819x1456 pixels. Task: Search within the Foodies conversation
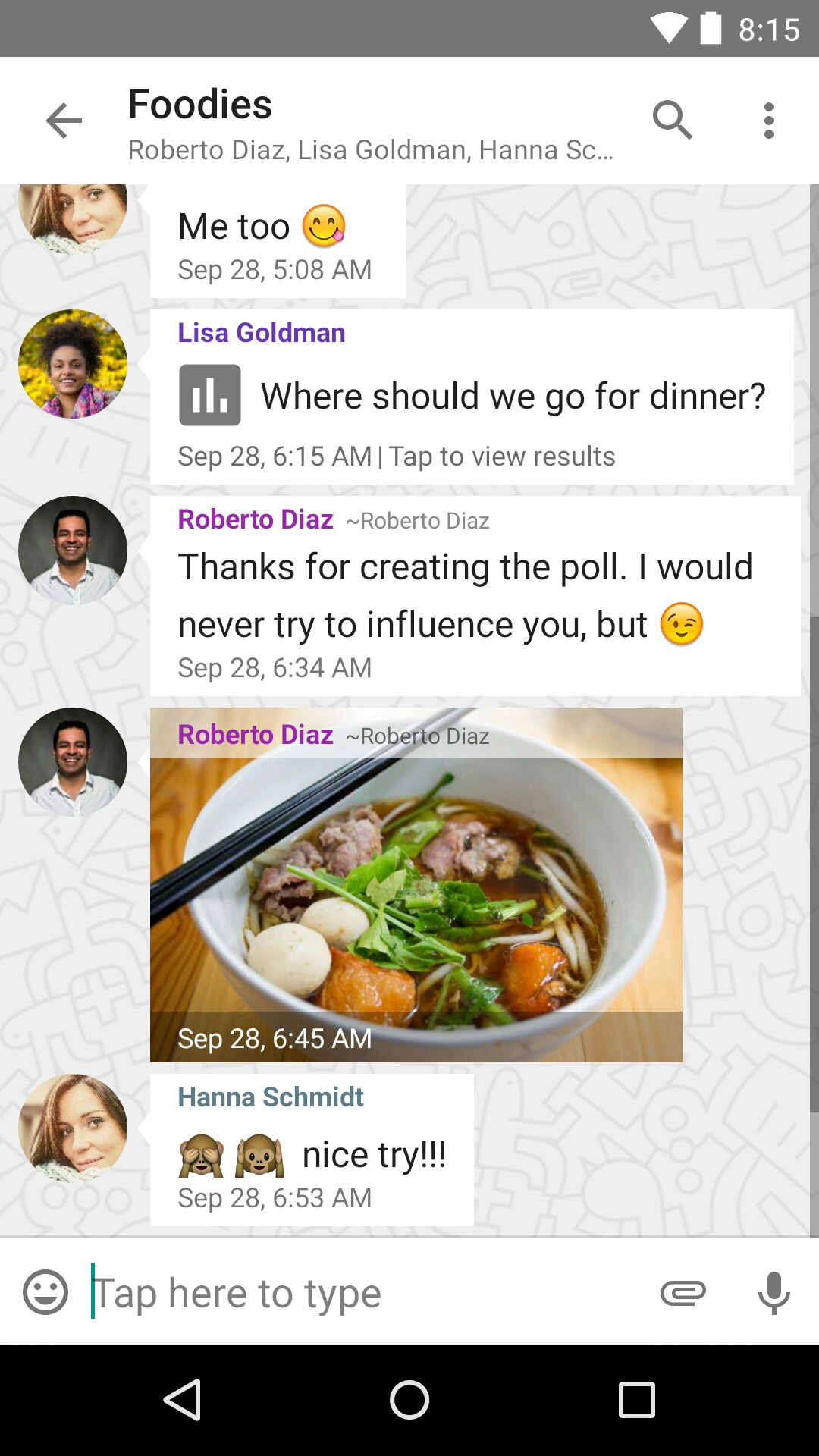pyautogui.click(x=672, y=121)
